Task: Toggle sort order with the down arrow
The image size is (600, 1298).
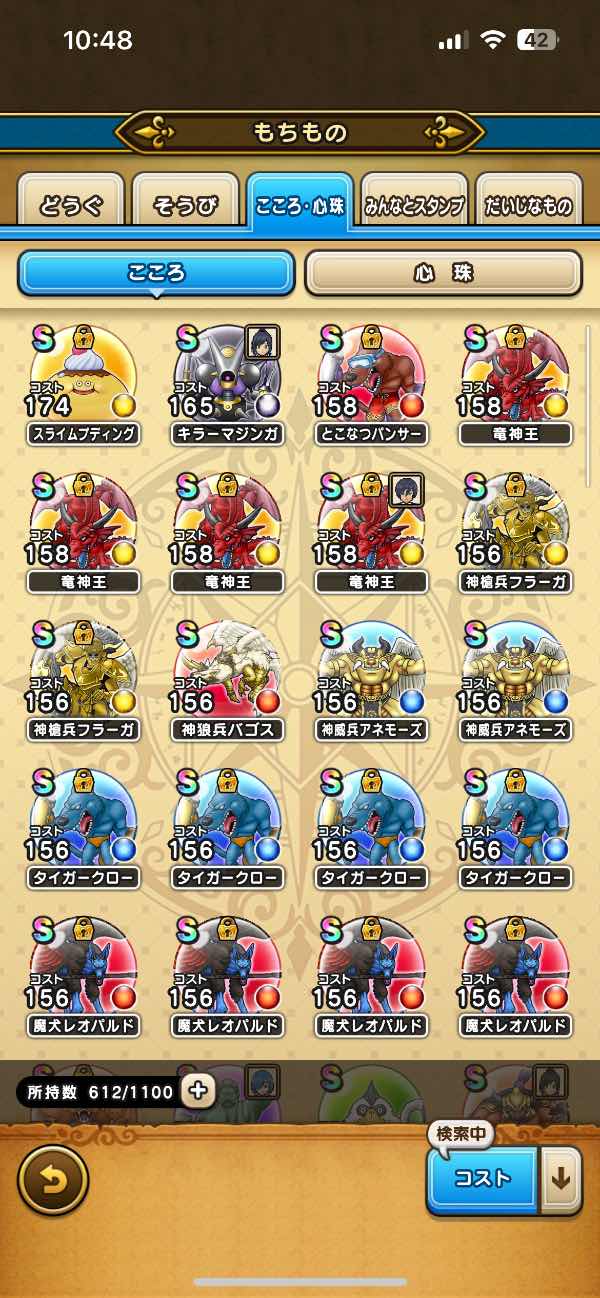Action: point(561,1179)
